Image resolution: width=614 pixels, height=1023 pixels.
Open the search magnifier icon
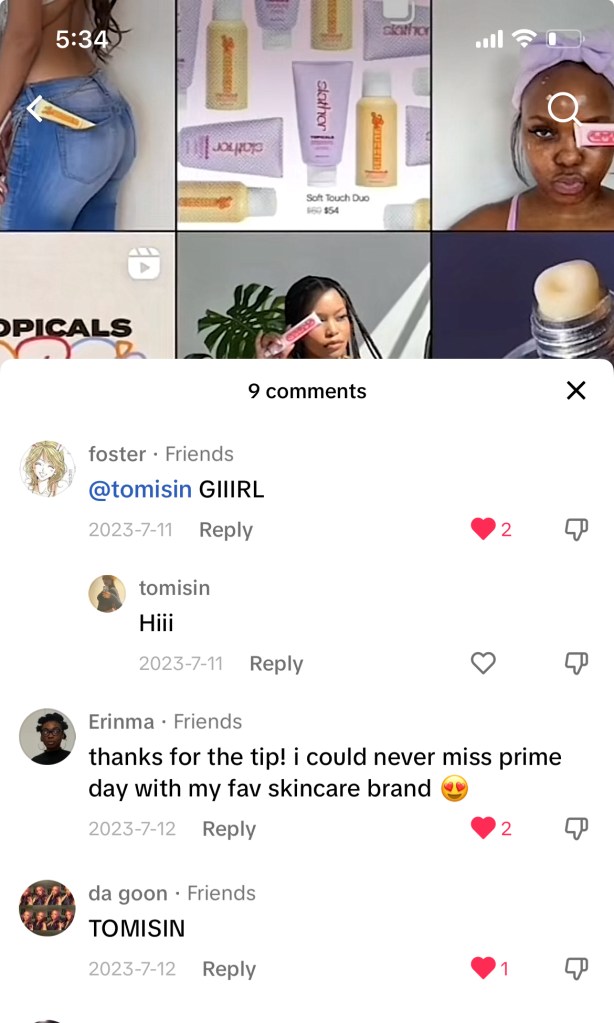pos(565,109)
